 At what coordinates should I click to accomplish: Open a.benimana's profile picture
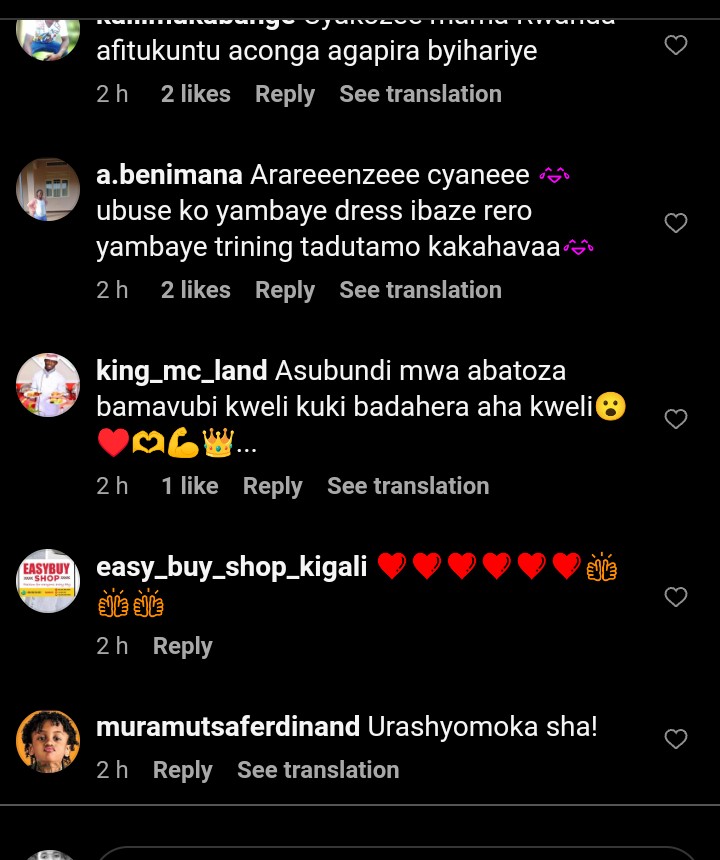pos(48,190)
